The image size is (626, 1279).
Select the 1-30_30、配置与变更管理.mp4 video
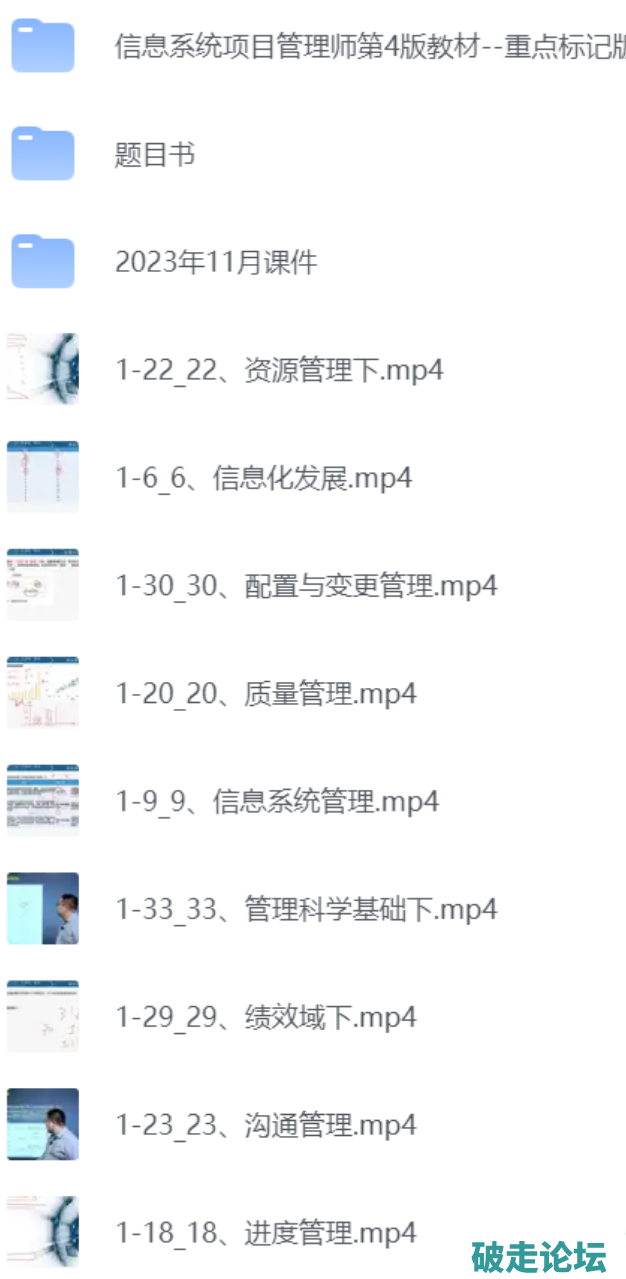click(306, 586)
